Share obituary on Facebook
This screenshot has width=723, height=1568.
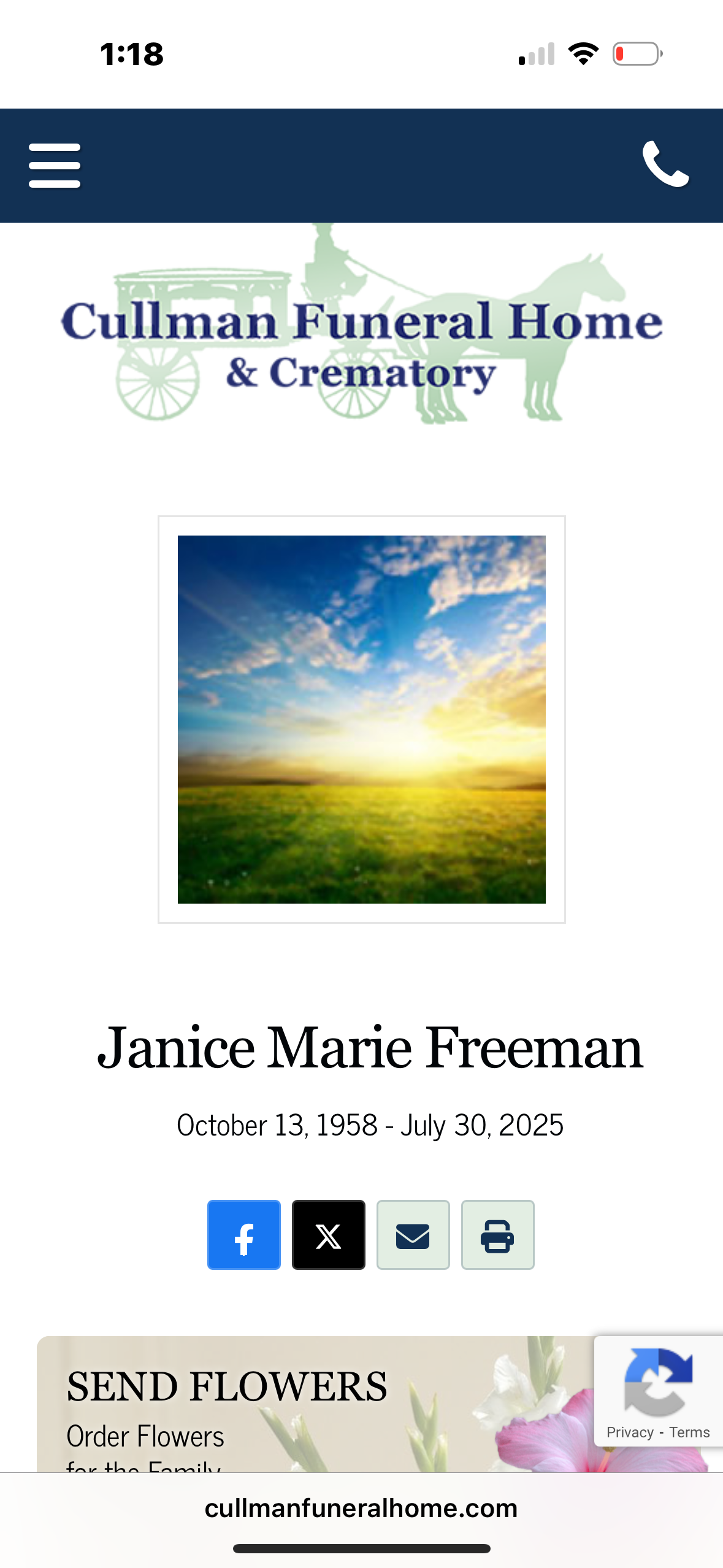point(244,1235)
